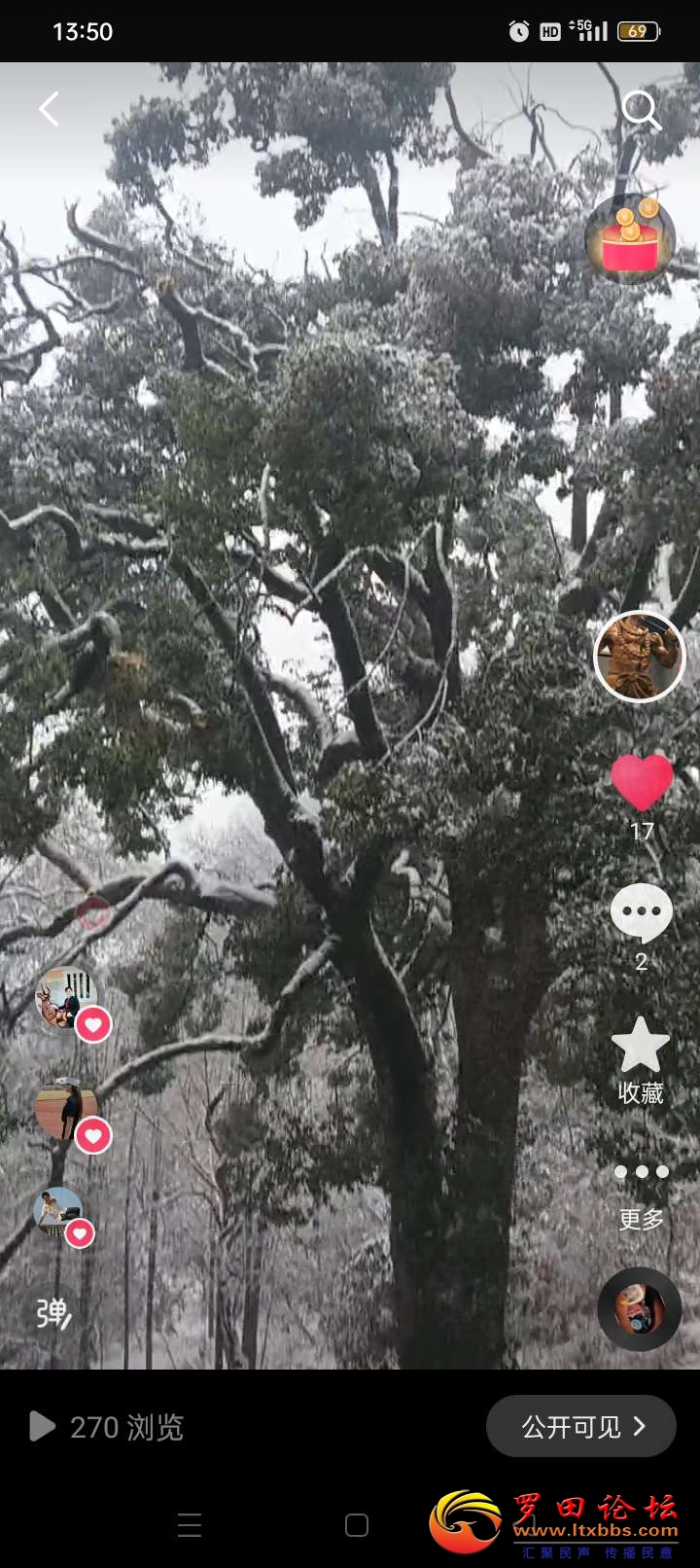The height and width of the screenshot is (1568, 700).
Task: Open the 更多 more options menu
Action: coord(641,1172)
